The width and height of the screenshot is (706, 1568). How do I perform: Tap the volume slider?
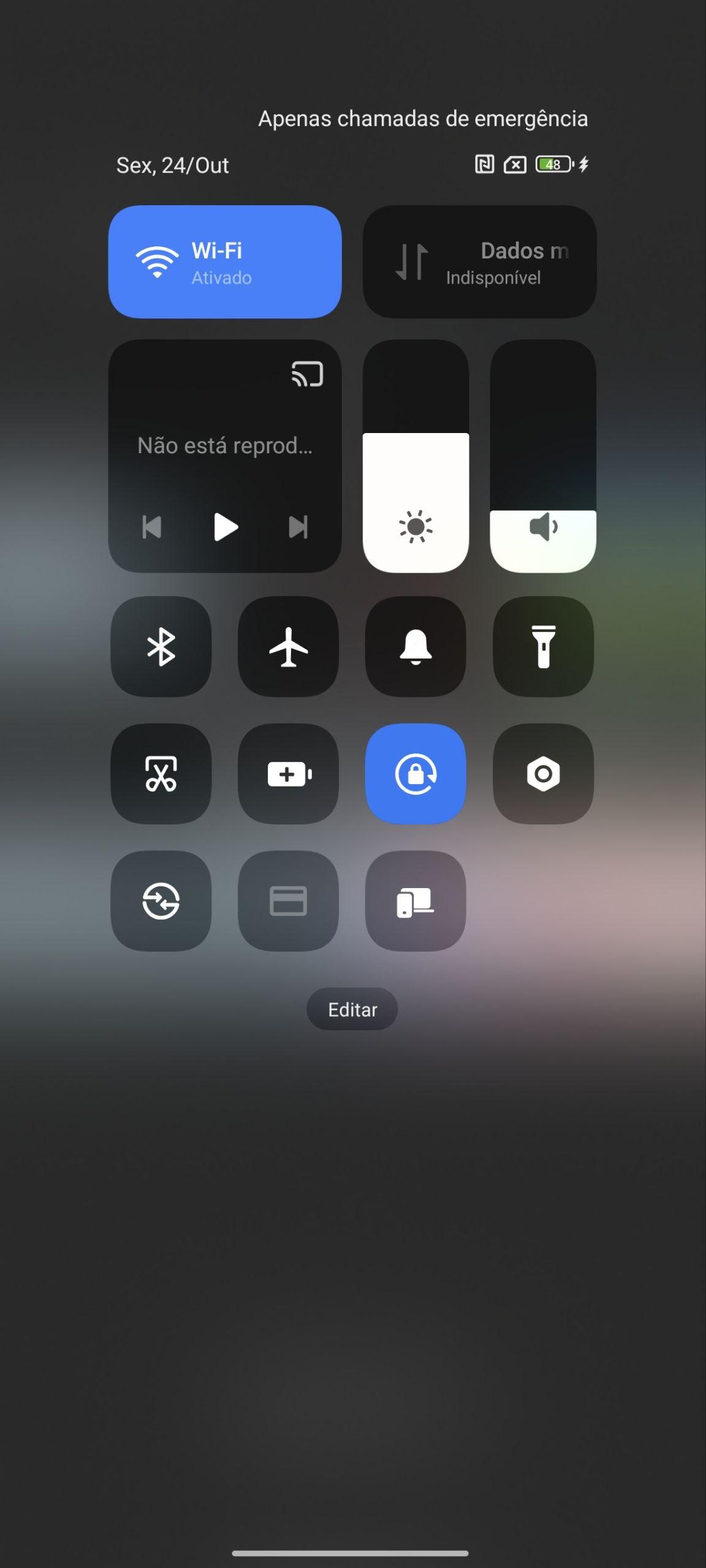(x=543, y=456)
